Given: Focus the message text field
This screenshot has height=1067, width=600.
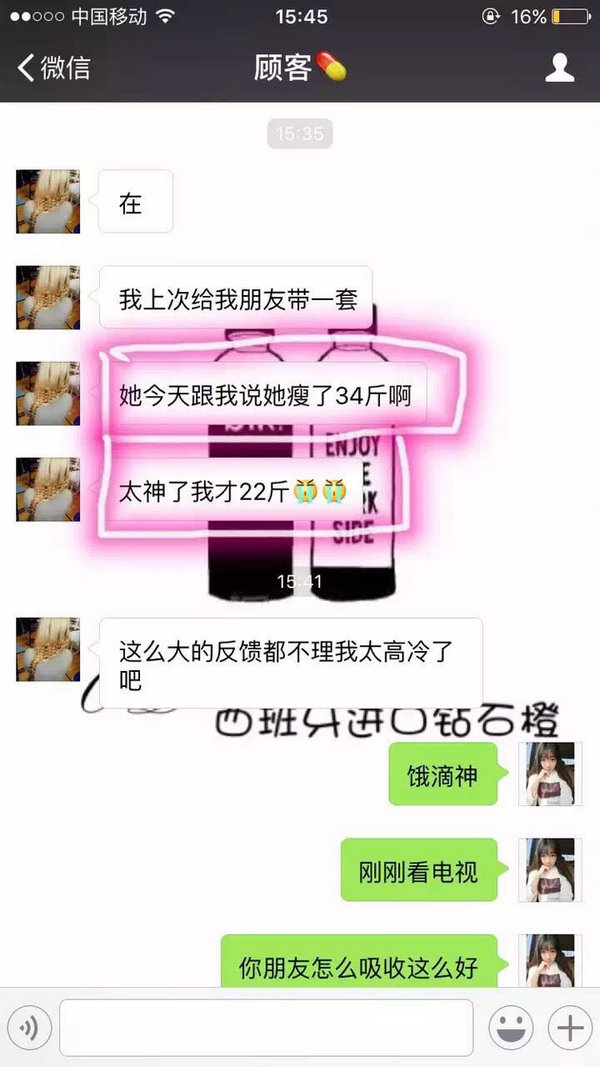Looking at the screenshot, I should pos(265,1027).
